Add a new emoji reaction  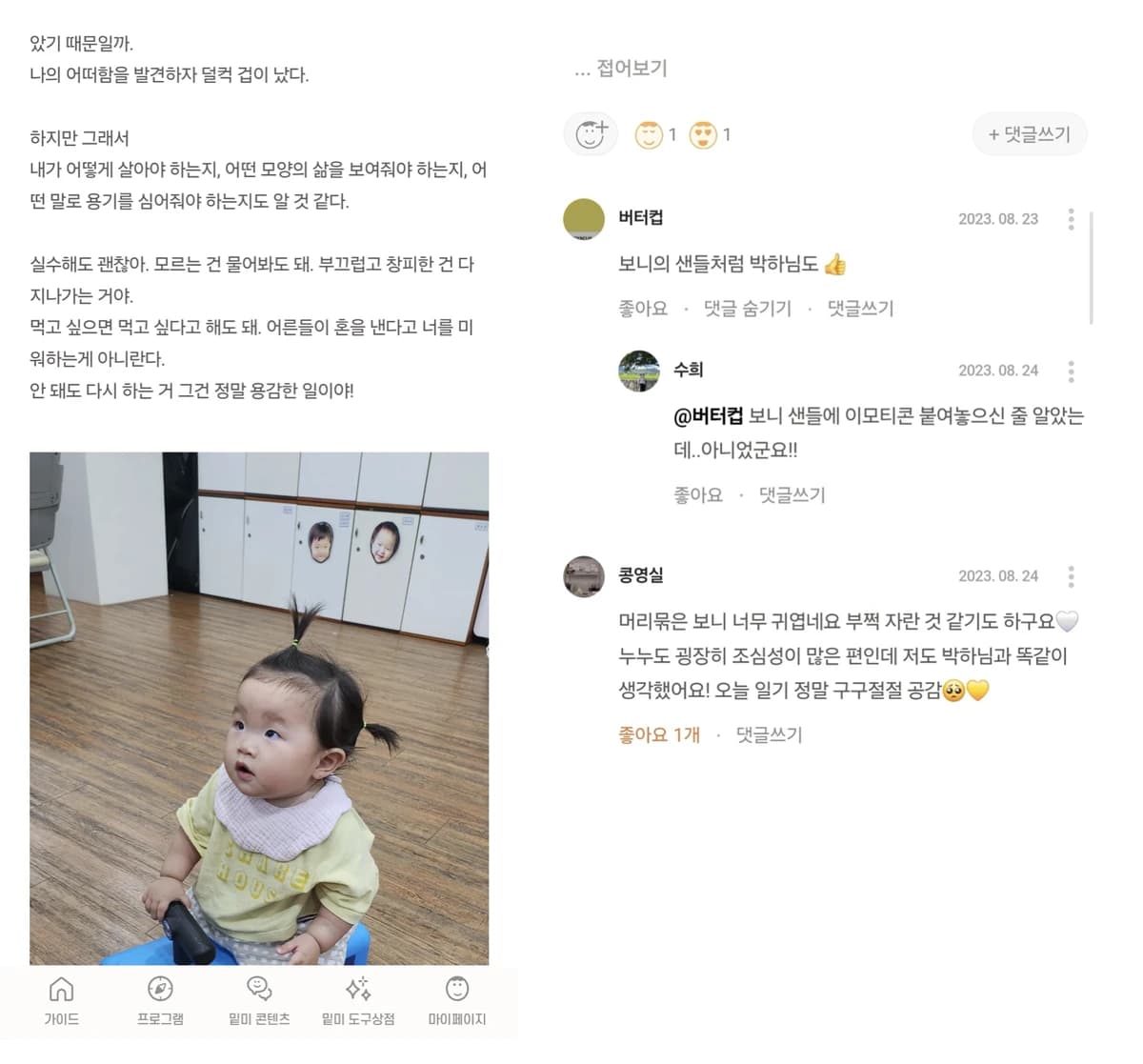(x=592, y=134)
